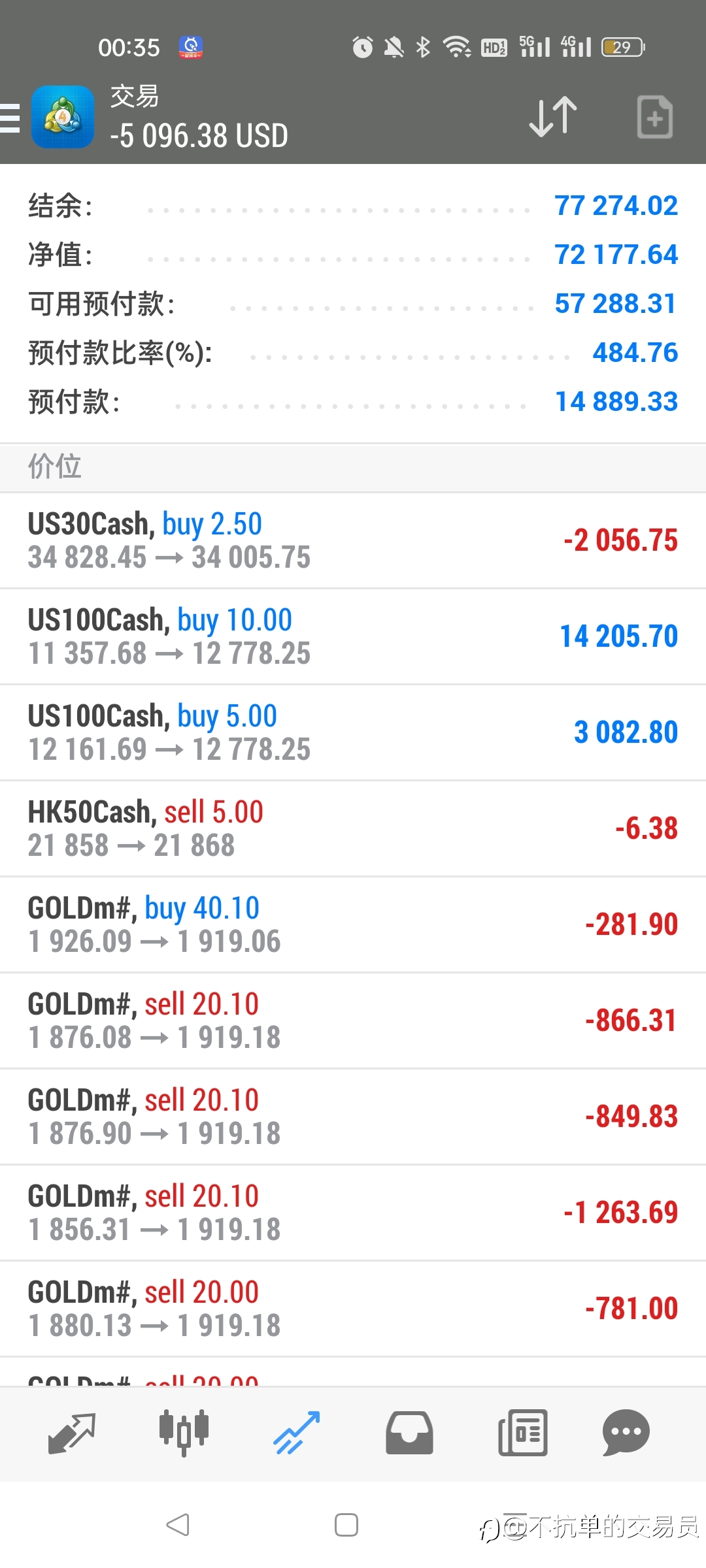The image size is (706, 1568).
Task: Select the US100Cash buy 5.00 position
Action: coord(353,732)
